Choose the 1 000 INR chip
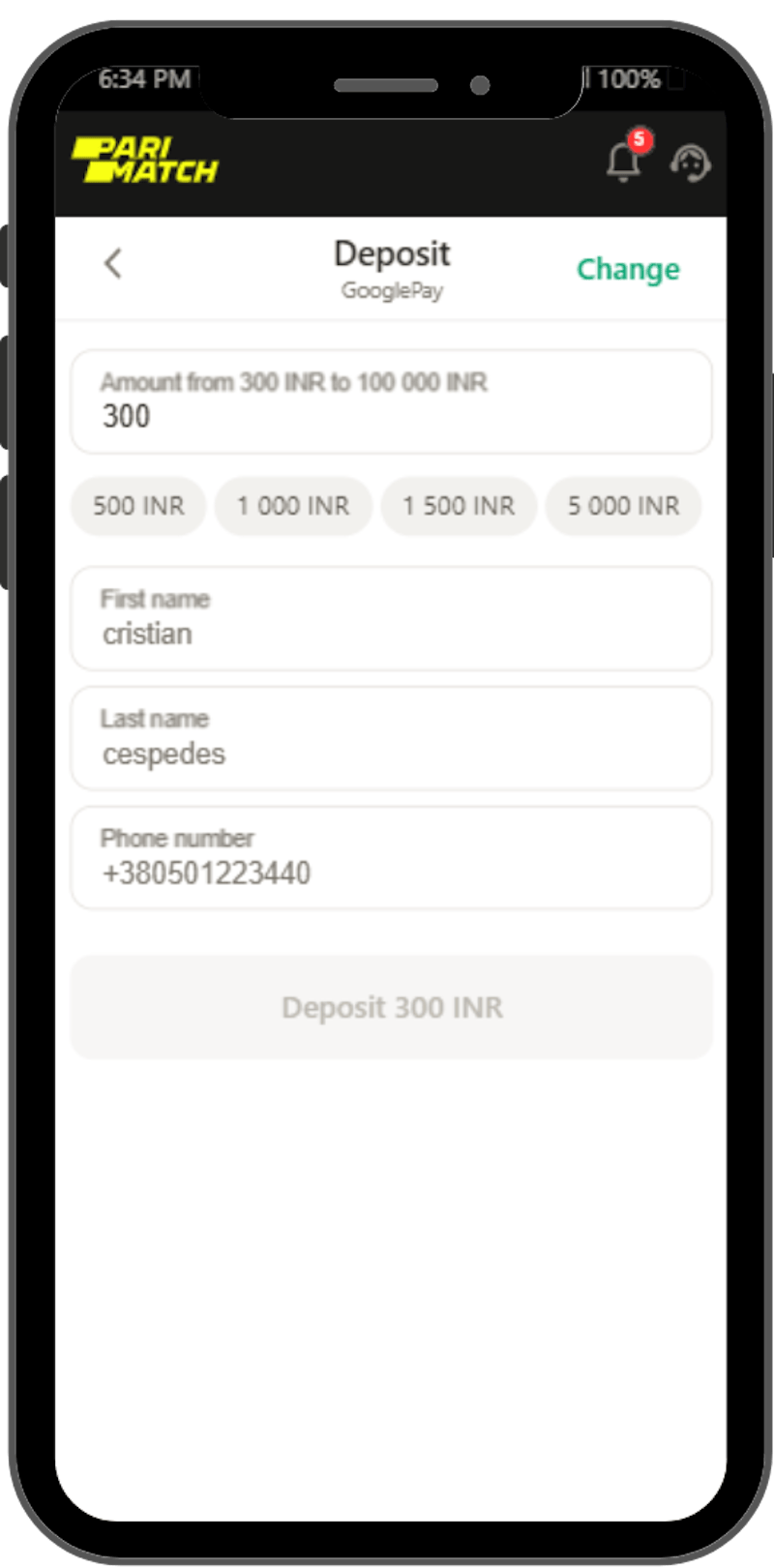The image size is (774, 1568). pos(293,506)
